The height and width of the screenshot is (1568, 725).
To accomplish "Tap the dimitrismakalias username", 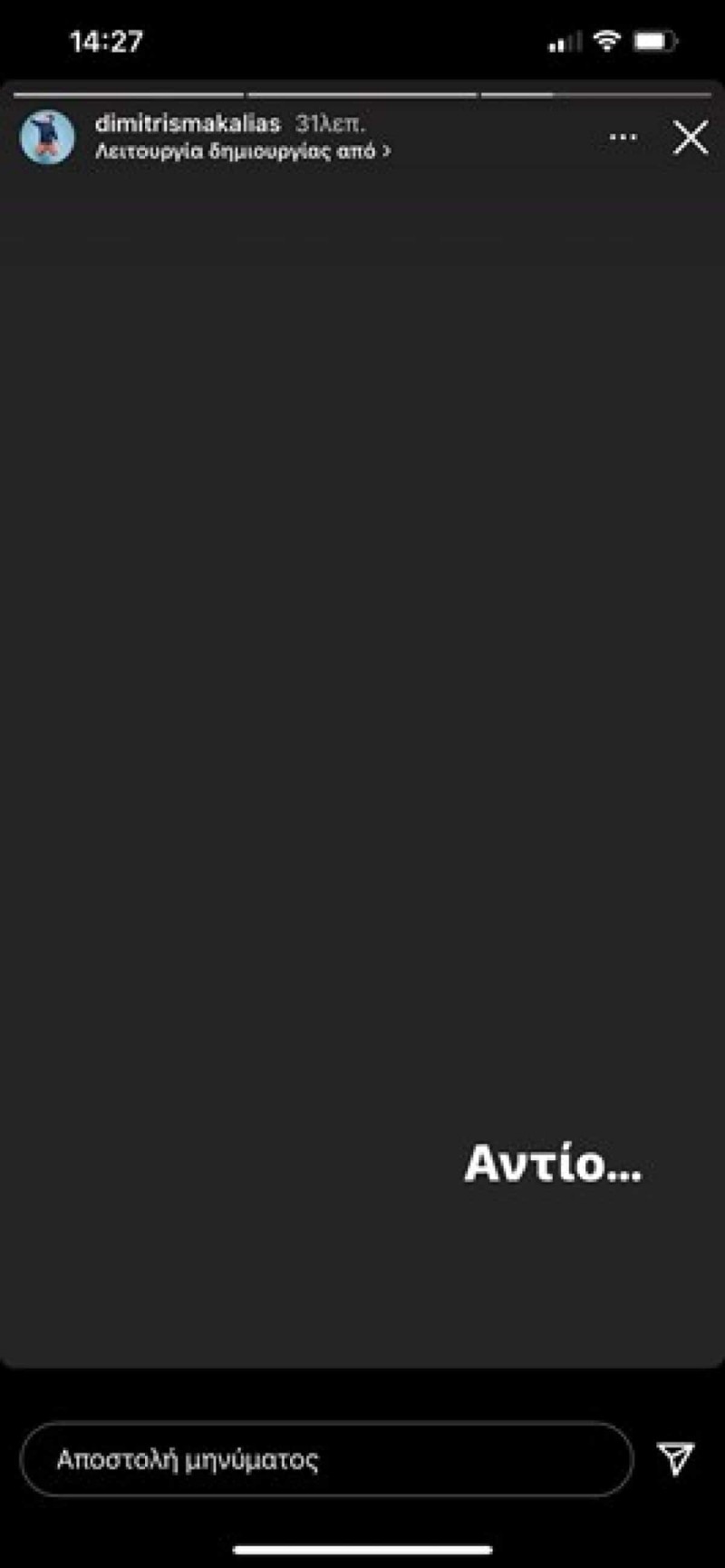I will point(188,123).
